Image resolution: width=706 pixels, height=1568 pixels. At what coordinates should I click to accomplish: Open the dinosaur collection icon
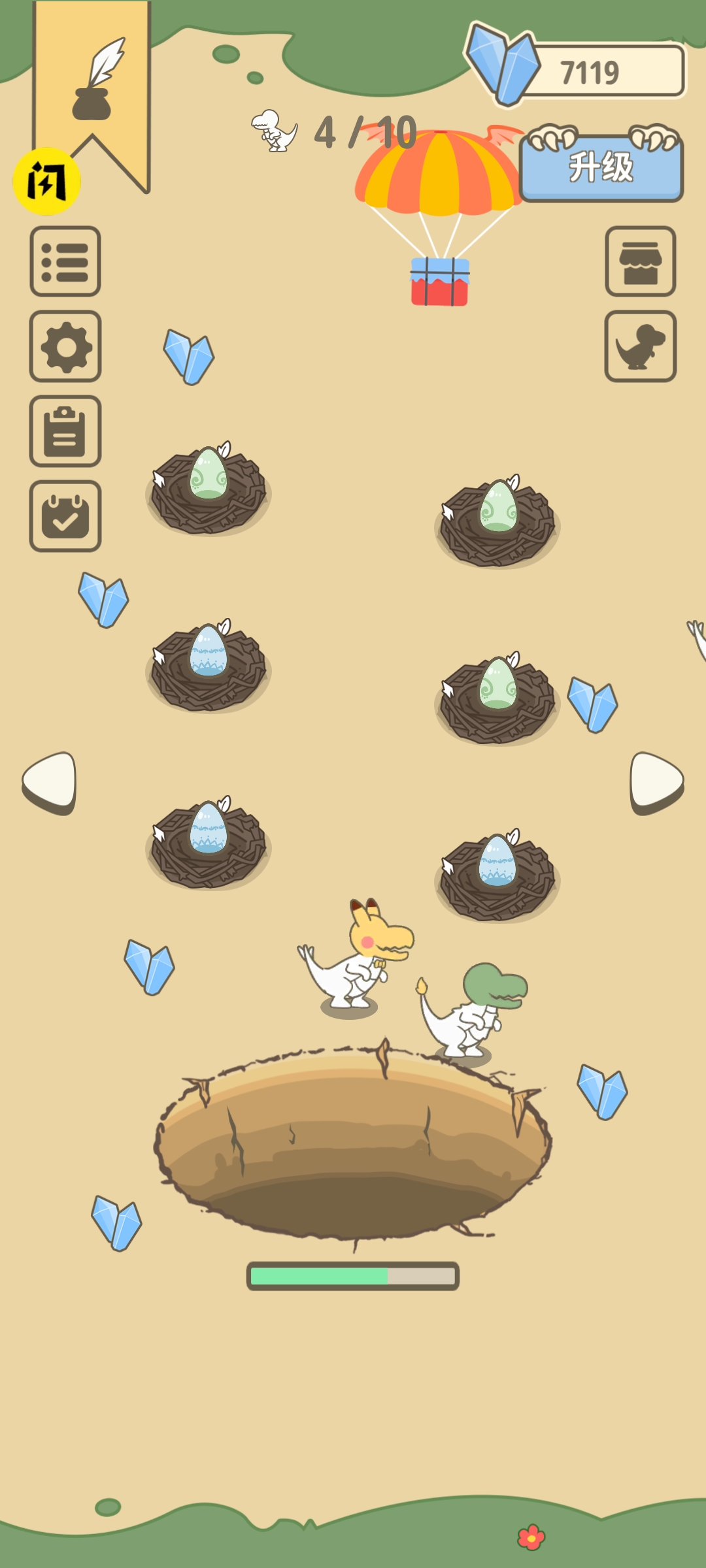tap(640, 346)
